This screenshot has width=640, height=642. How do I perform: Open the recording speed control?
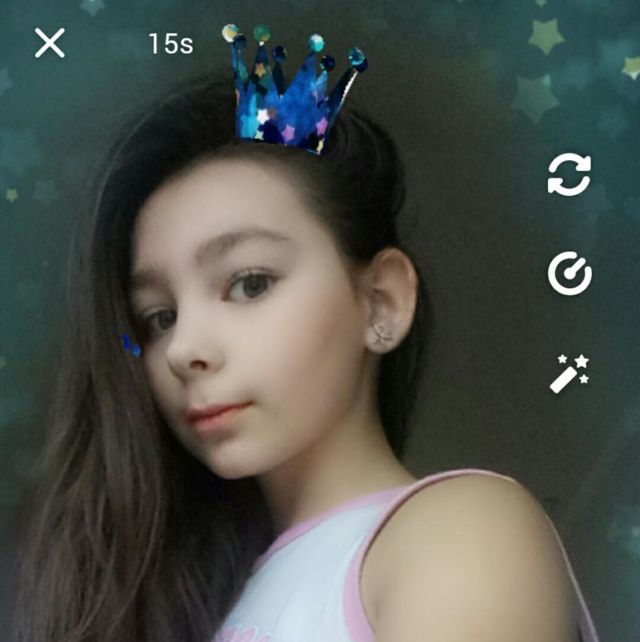pos(569,273)
